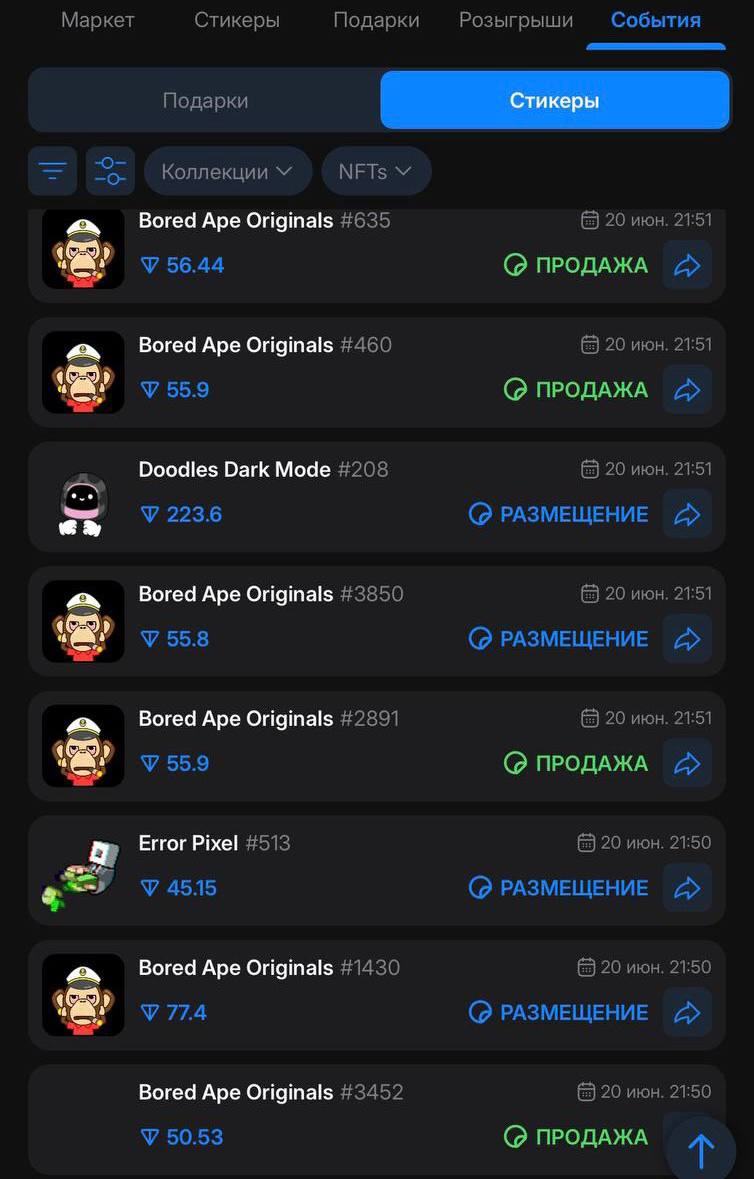Share the Doodles Dark Mode #208 event
754x1179 pixels.
pos(687,514)
